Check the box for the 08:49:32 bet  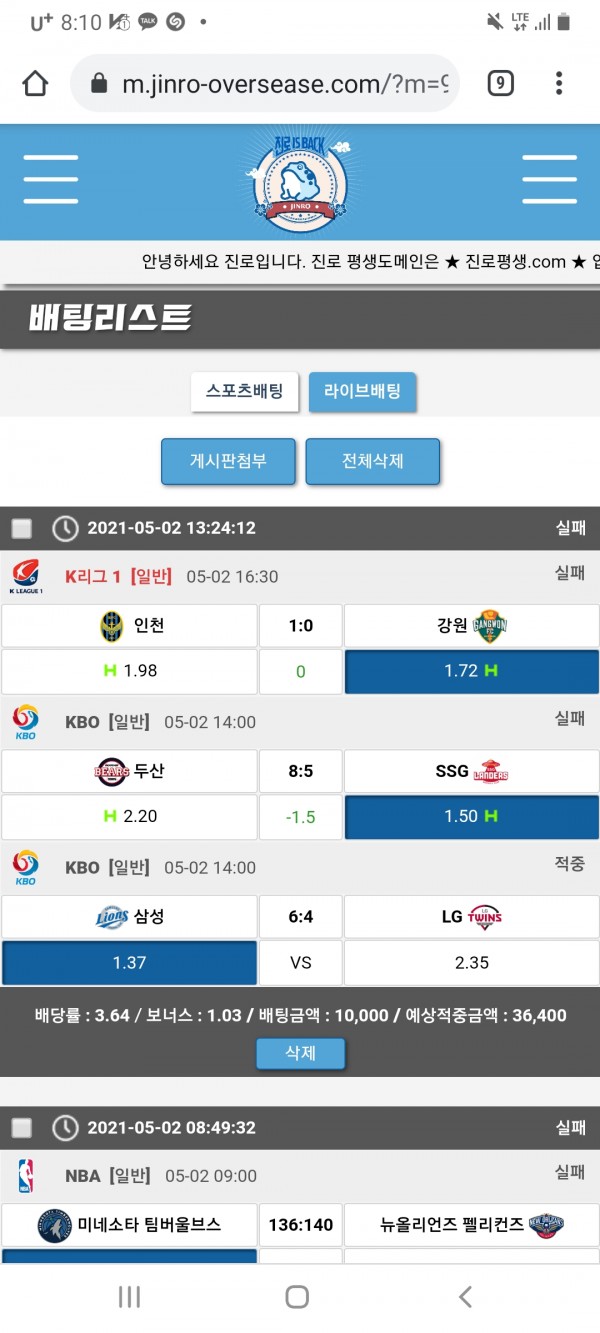coord(22,1128)
